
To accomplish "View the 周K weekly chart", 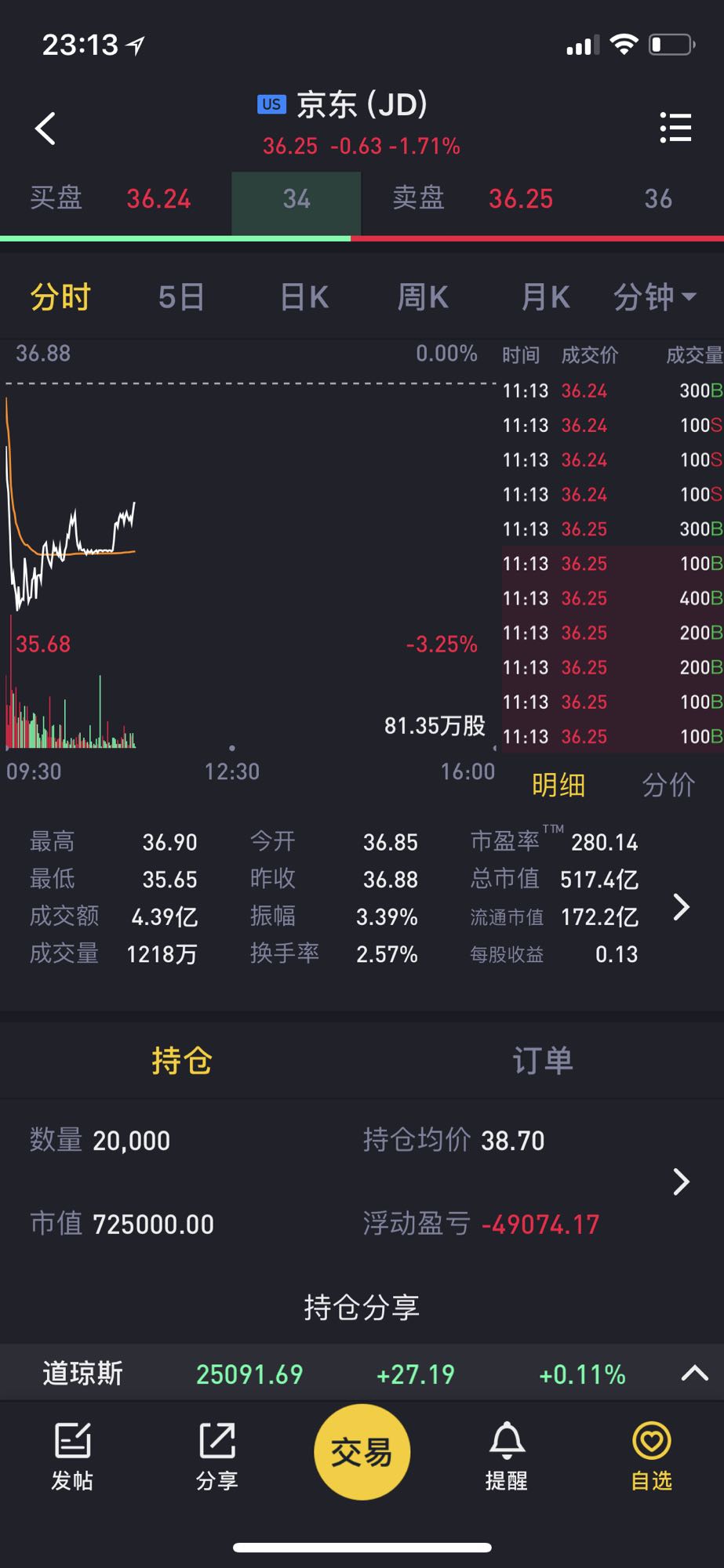I will pyautogui.click(x=423, y=297).
